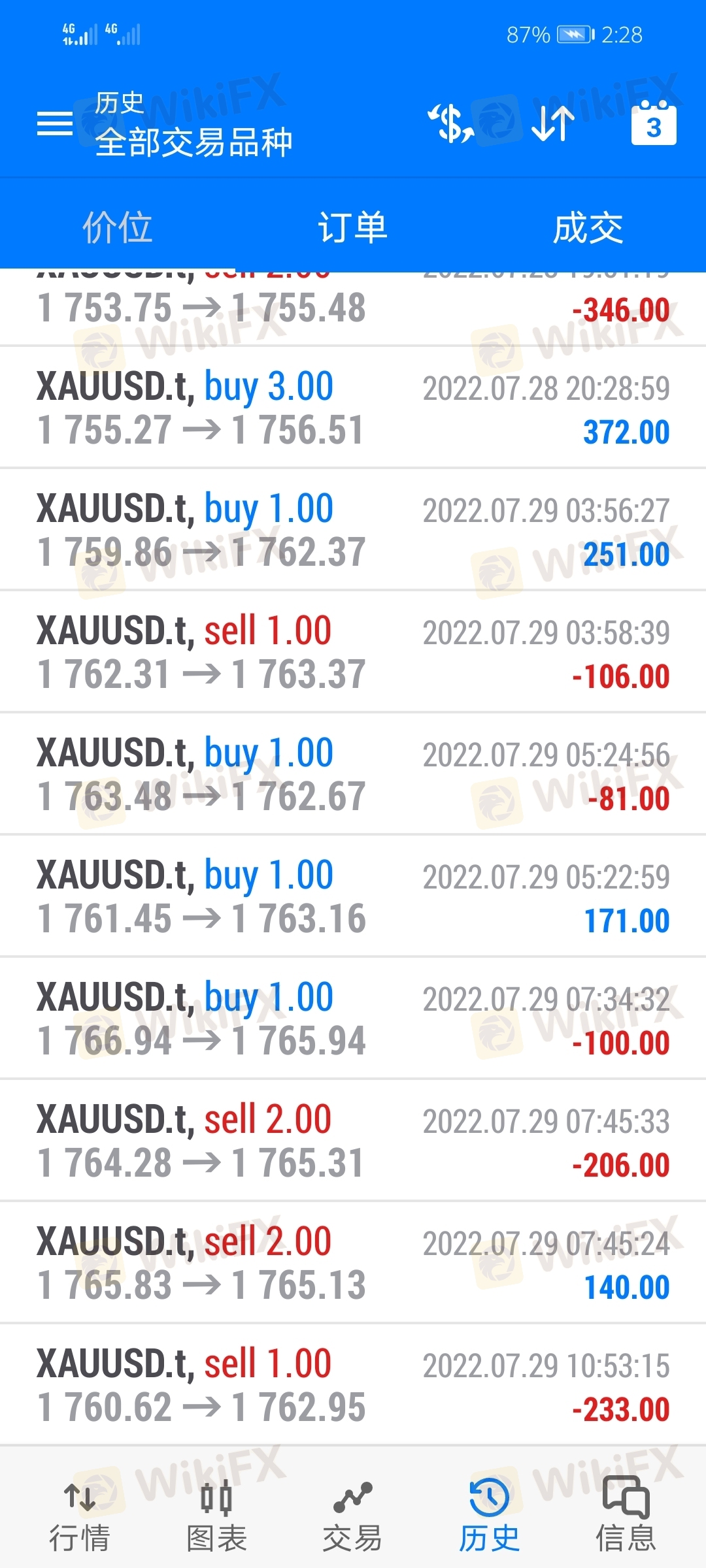Open the calendar date range picker
The height and width of the screenshot is (1568, 706).
(653, 123)
